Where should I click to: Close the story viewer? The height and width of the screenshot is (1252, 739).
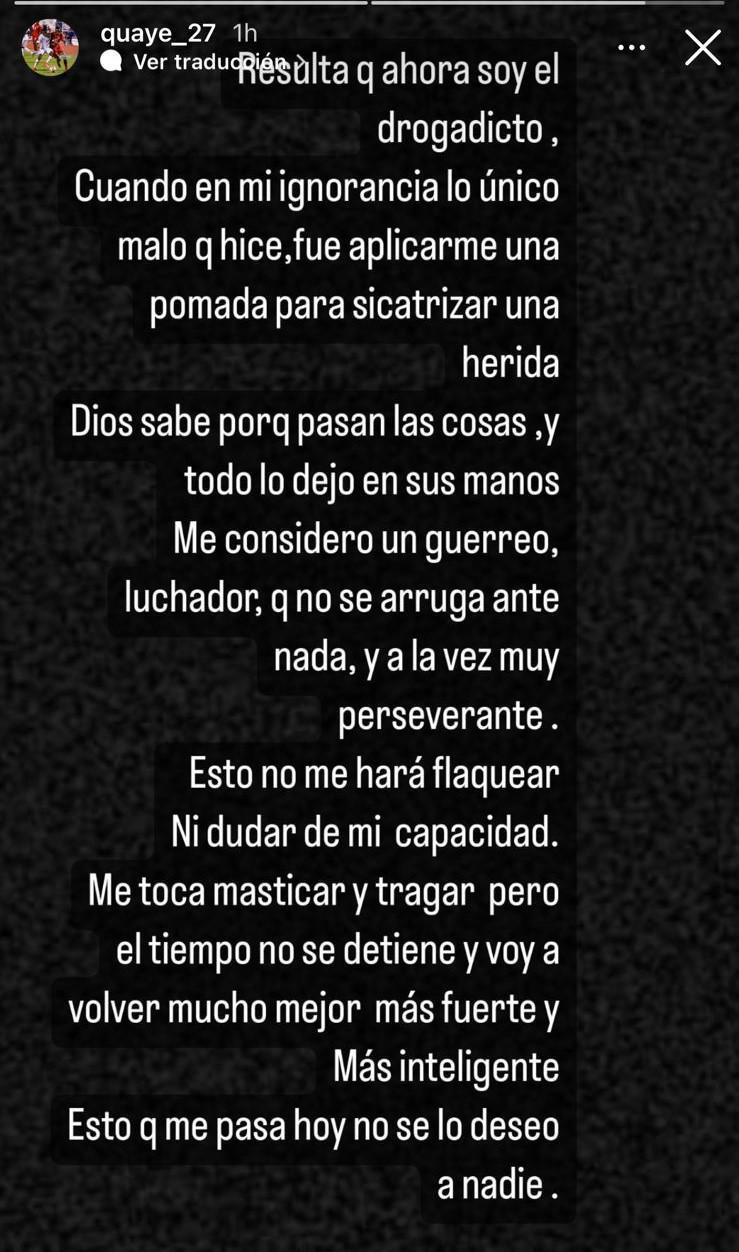(x=702, y=47)
